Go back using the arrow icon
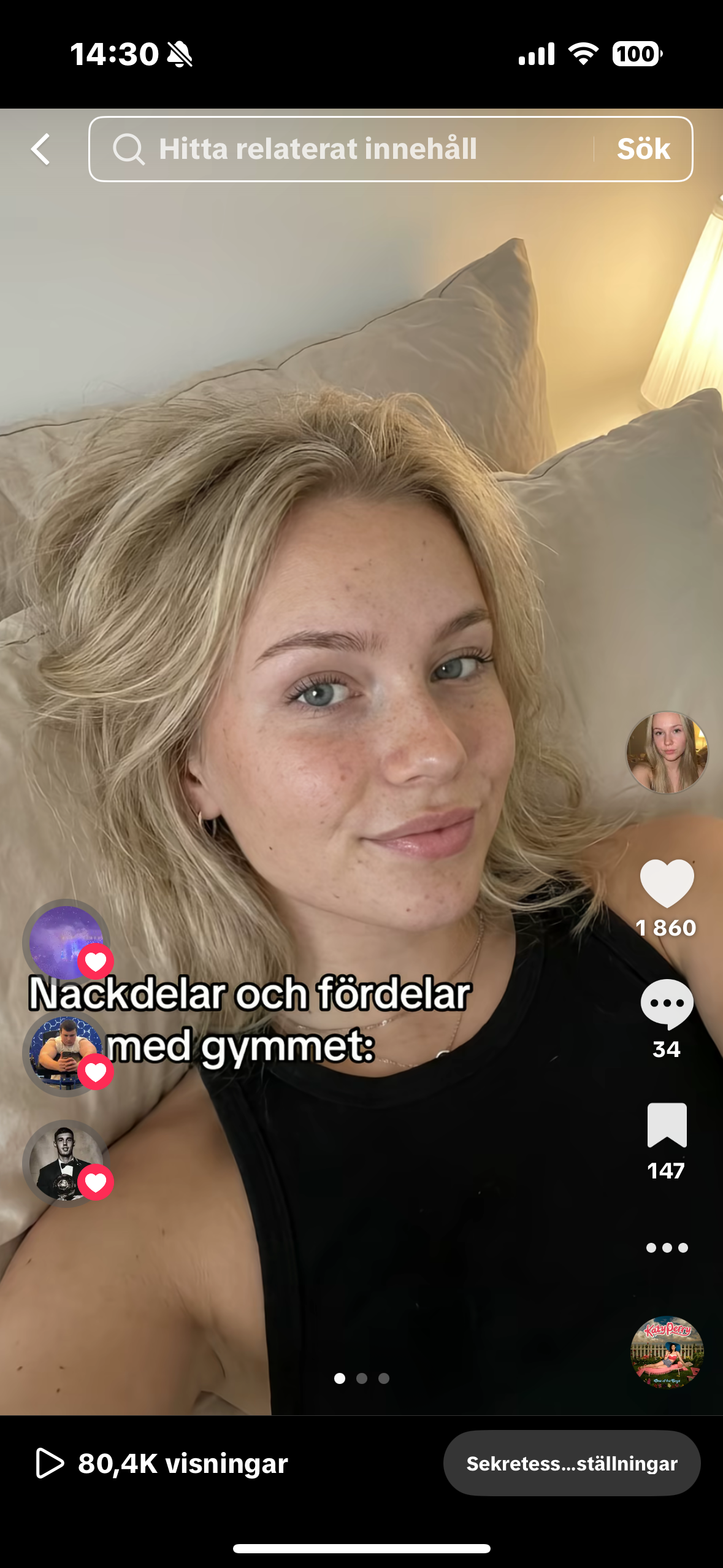Image resolution: width=723 pixels, height=1568 pixels. [x=41, y=149]
